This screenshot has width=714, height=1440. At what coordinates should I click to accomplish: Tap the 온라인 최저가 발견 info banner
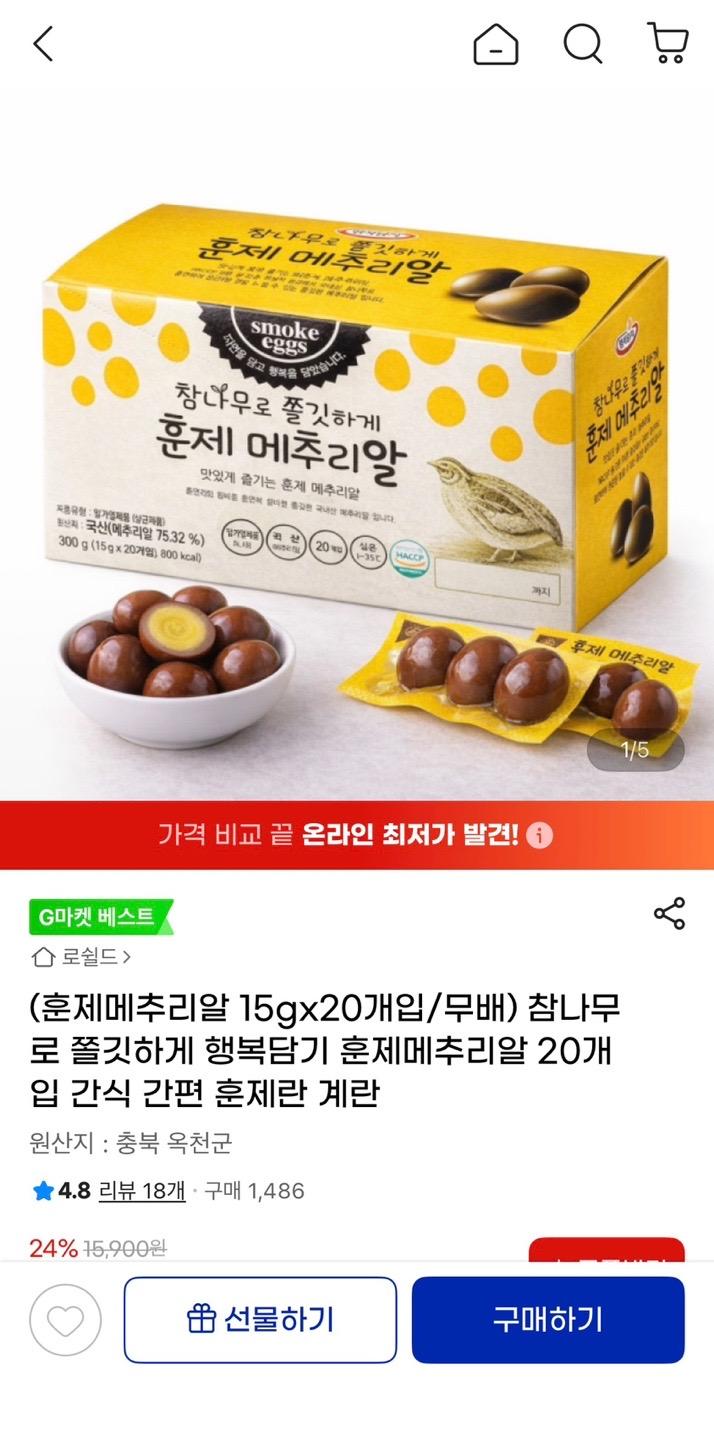(357, 835)
